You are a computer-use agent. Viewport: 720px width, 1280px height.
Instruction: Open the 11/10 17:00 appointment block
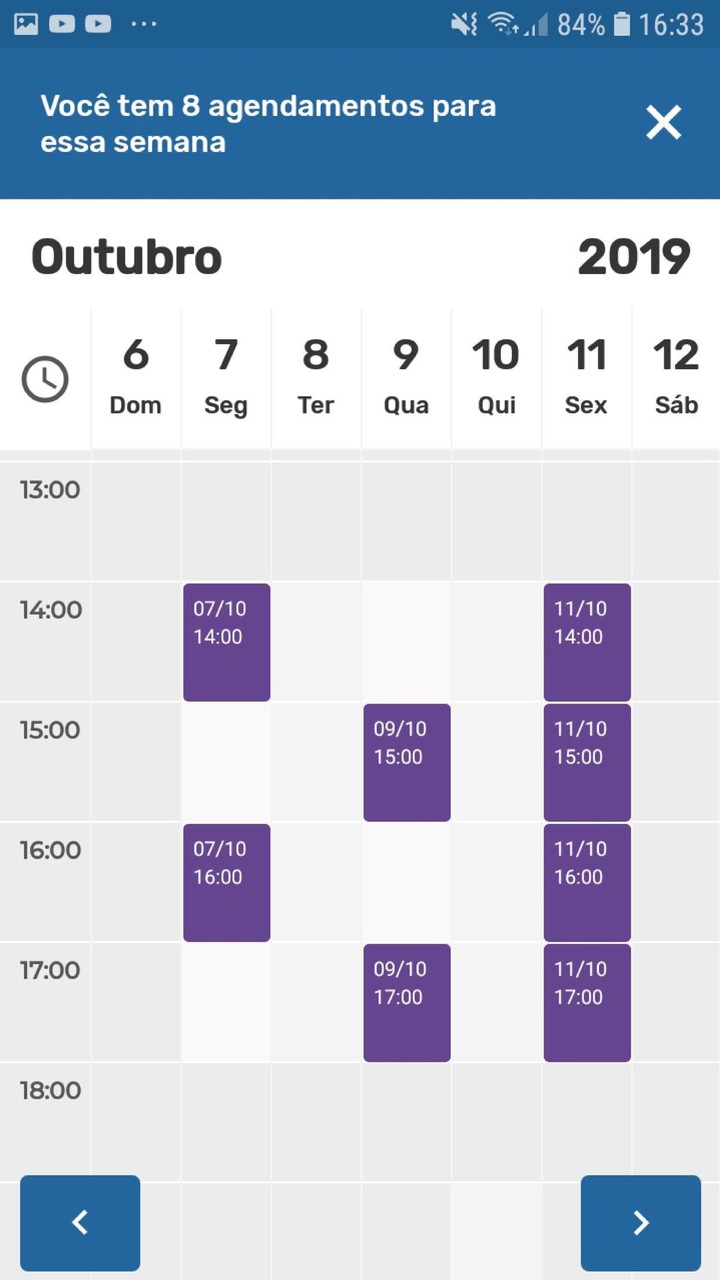pos(586,1002)
